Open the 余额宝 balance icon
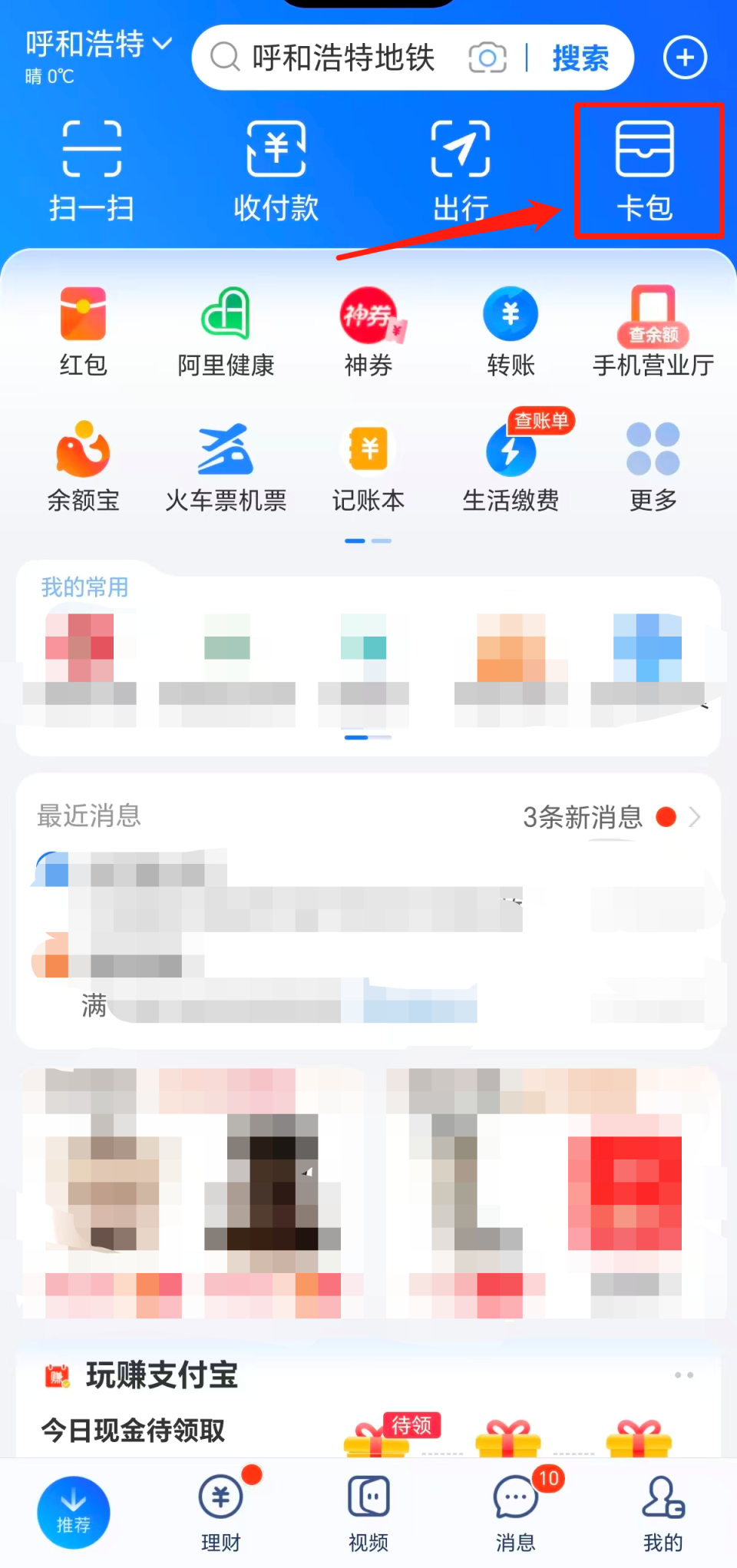 83,461
